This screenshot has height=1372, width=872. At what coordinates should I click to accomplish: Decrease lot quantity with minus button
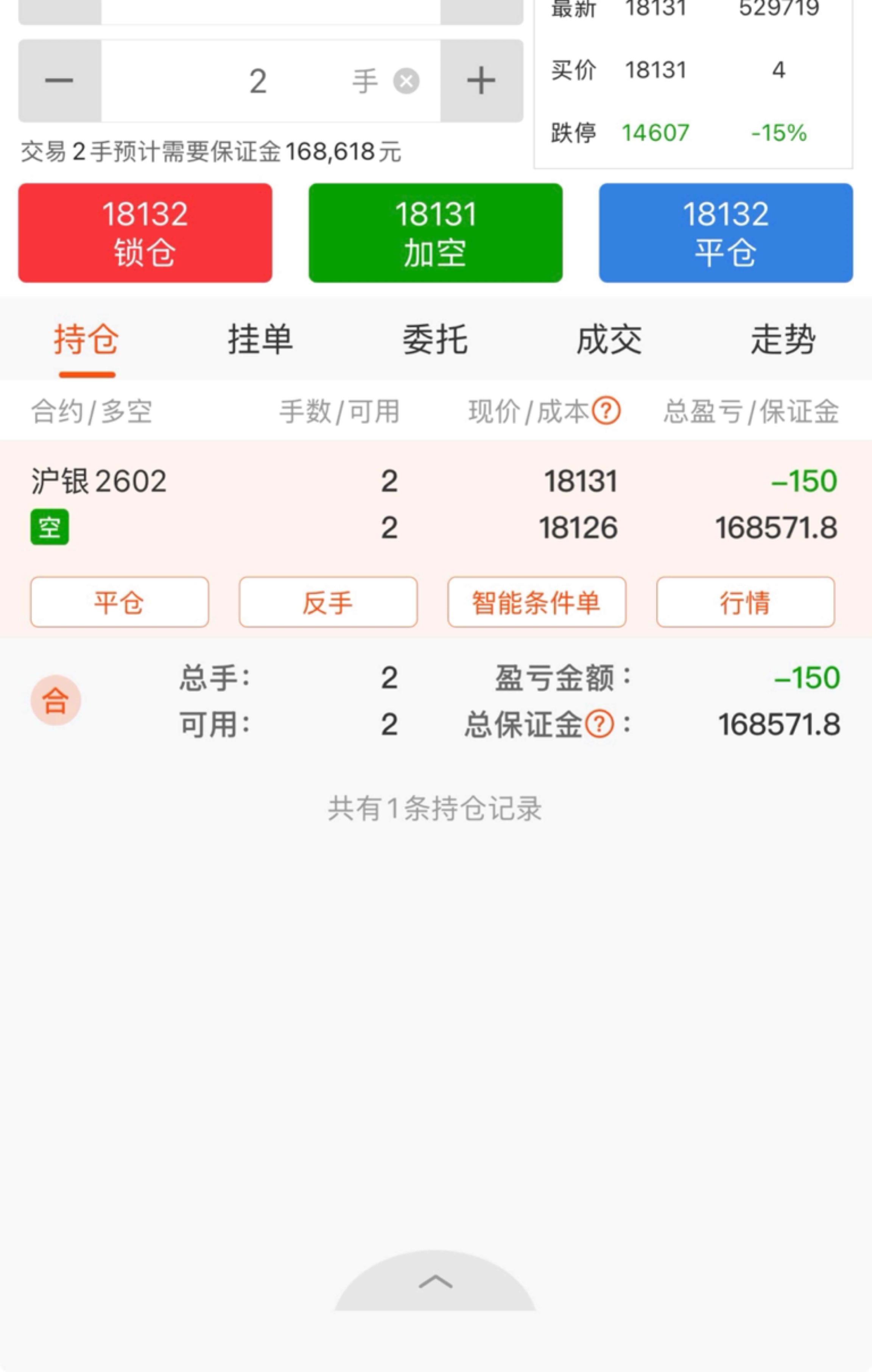[x=60, y=80]
